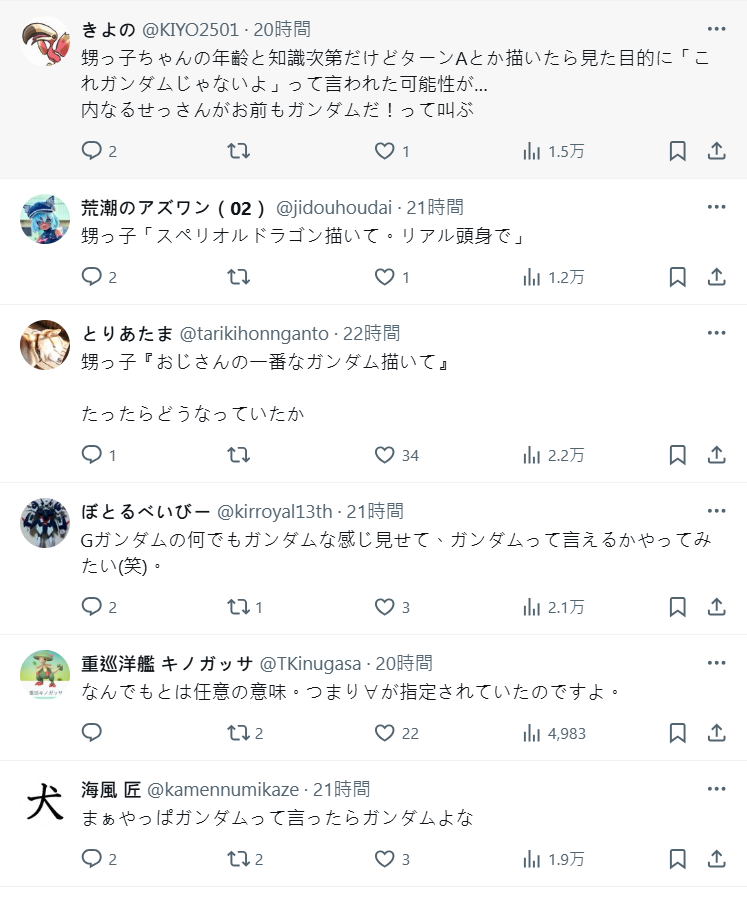Open the more menu on きよの's tweet
The height and width of the screenshot is (898, 747).
point(716,29)
